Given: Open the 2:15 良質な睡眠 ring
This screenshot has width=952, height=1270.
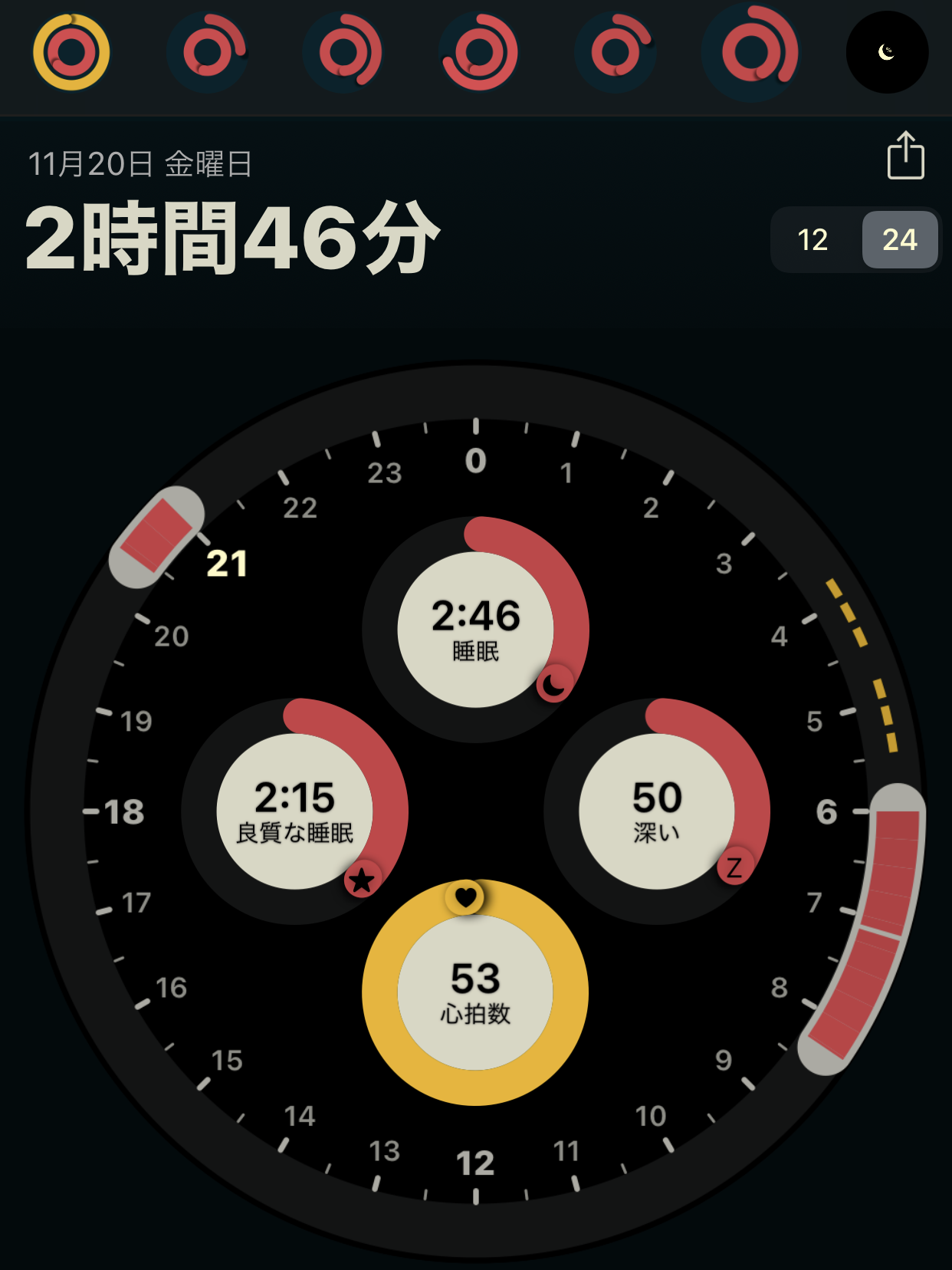Looking at the screenshot, I should [295, 811].
